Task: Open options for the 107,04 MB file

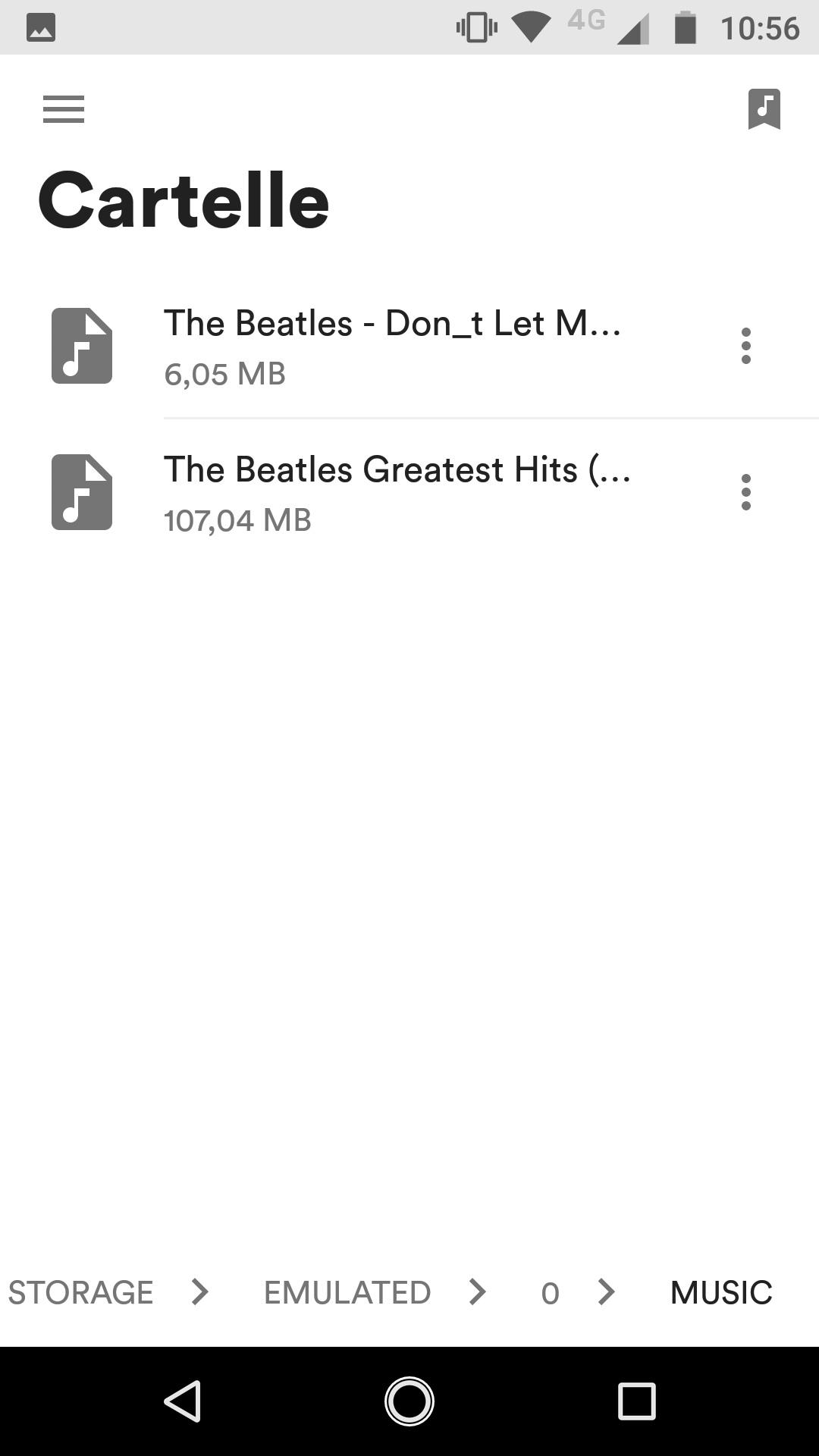Action: (745, 492)
